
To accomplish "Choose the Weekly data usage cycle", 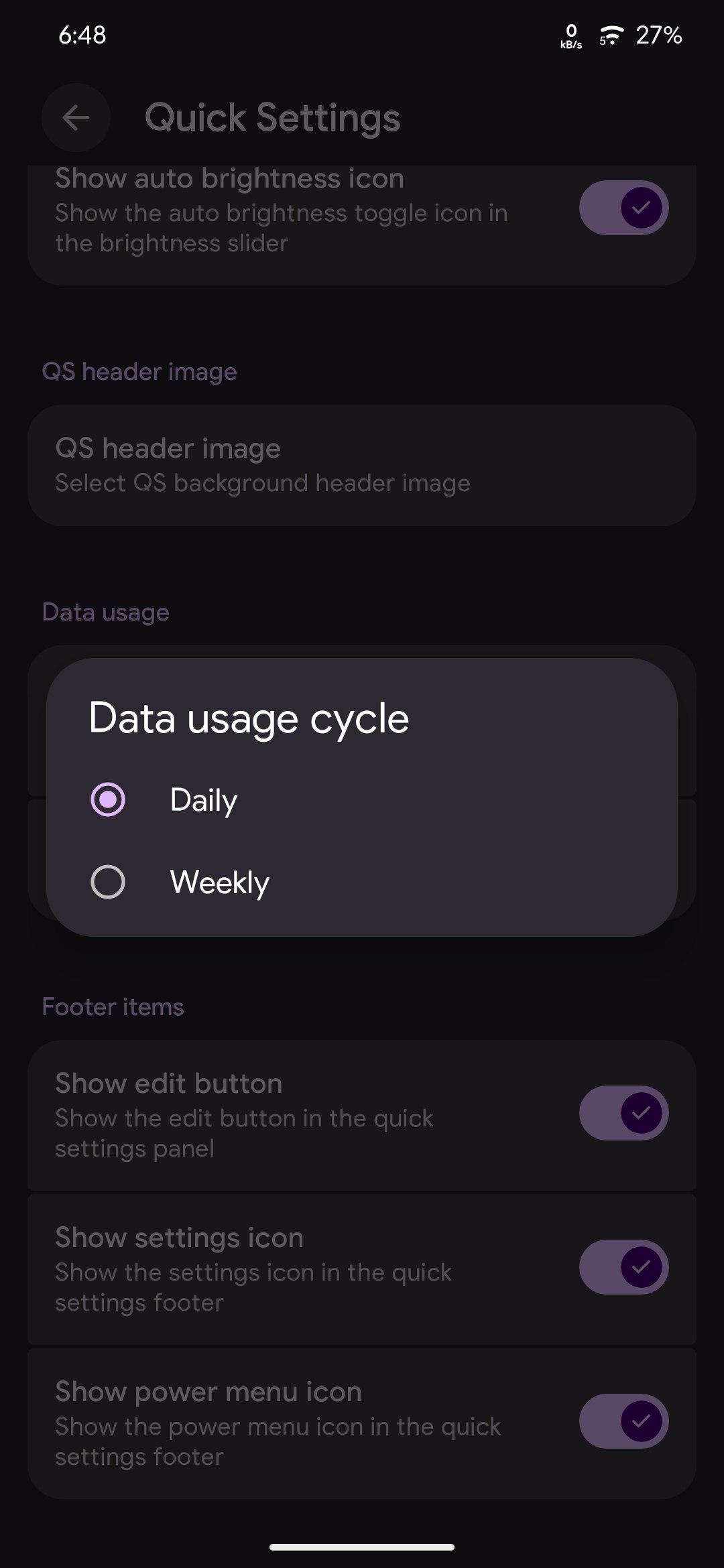I will pos(362,882).
